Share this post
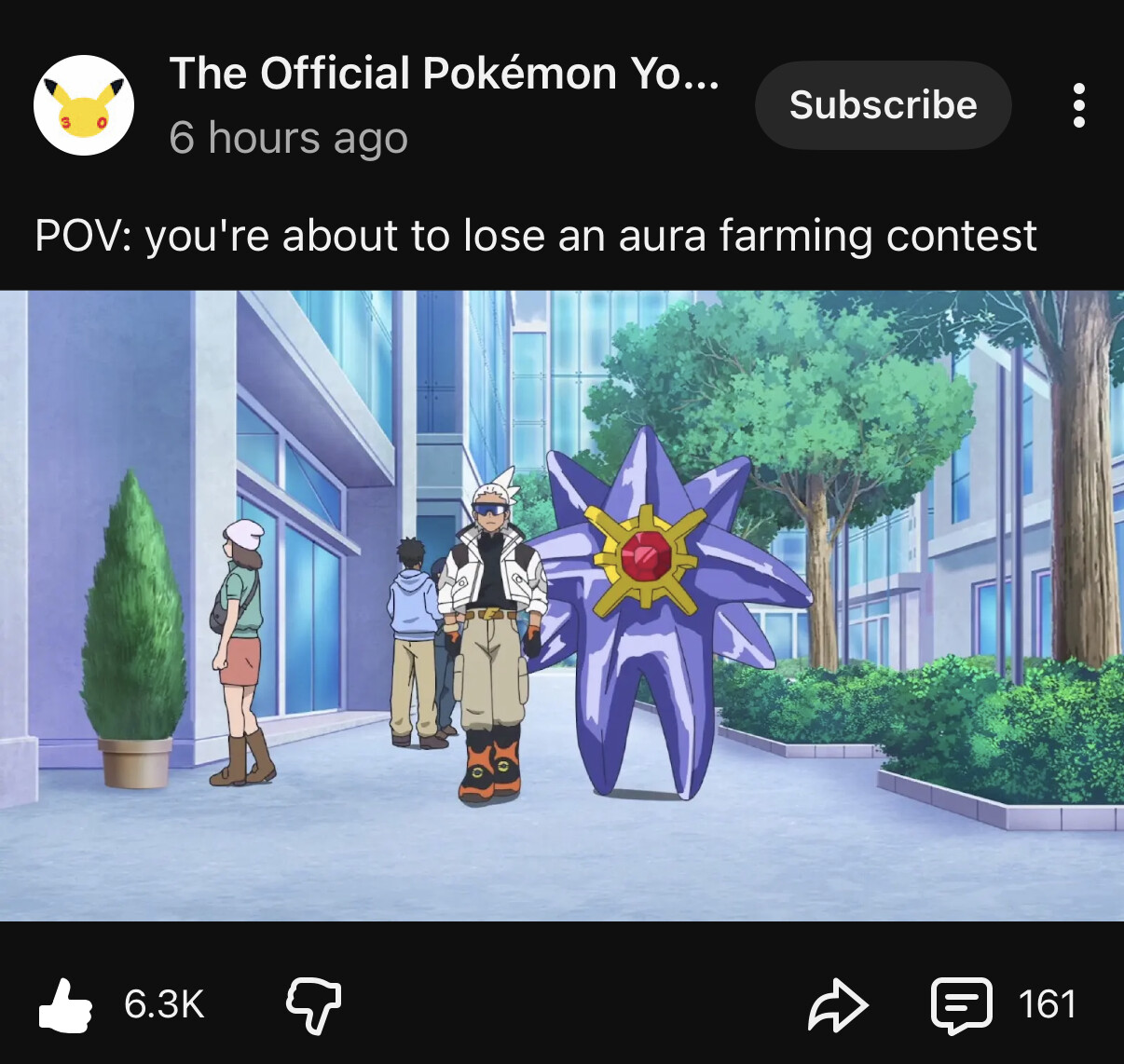This screenshot has height=1064, width=1124. [x=837, y=1005]
